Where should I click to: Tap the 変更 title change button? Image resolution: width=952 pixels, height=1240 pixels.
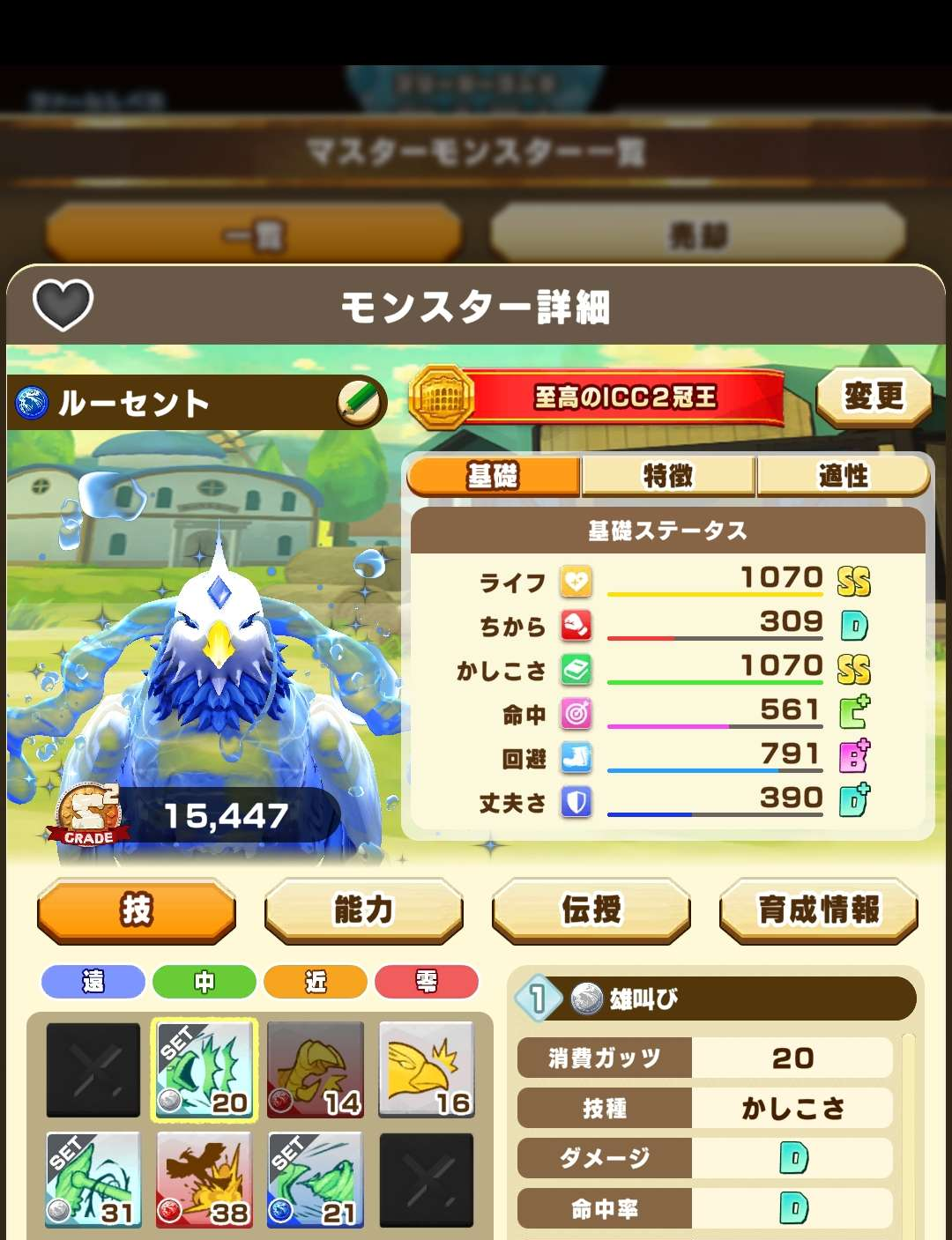coord(874,397)
